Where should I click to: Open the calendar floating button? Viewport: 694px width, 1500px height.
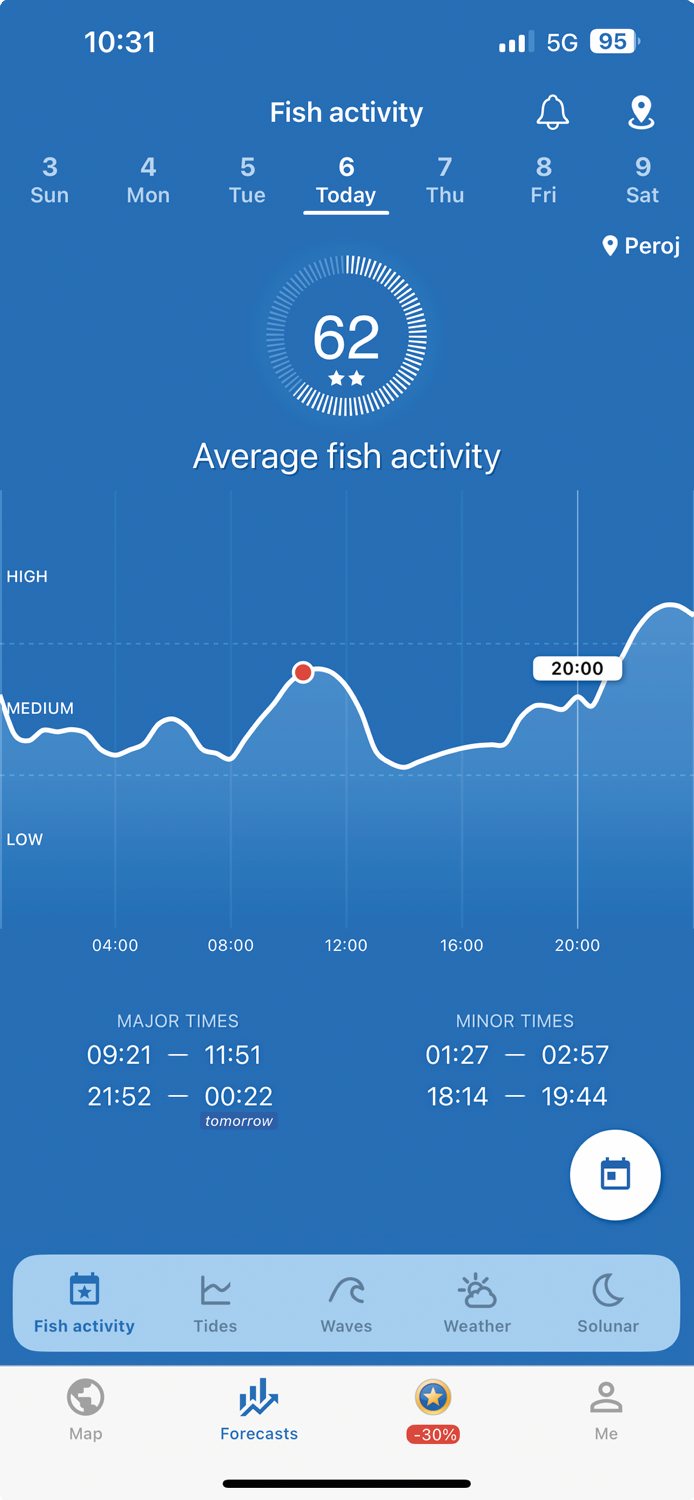[615, 1175]
